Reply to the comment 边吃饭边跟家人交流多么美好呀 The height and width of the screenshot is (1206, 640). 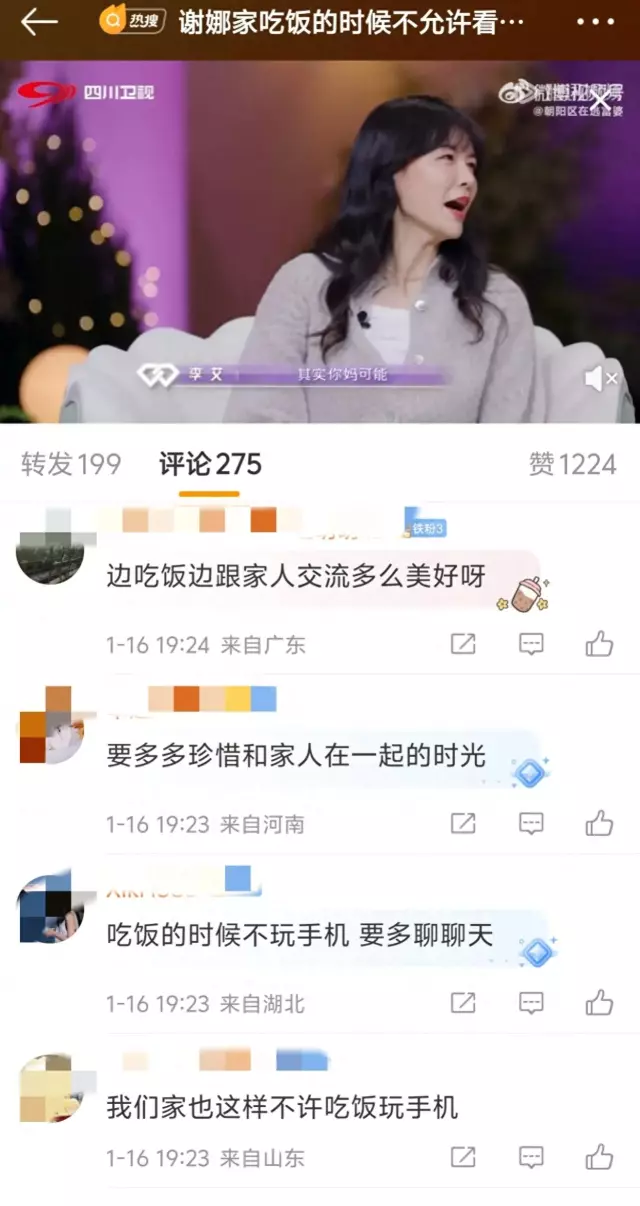tap(531, 644)
